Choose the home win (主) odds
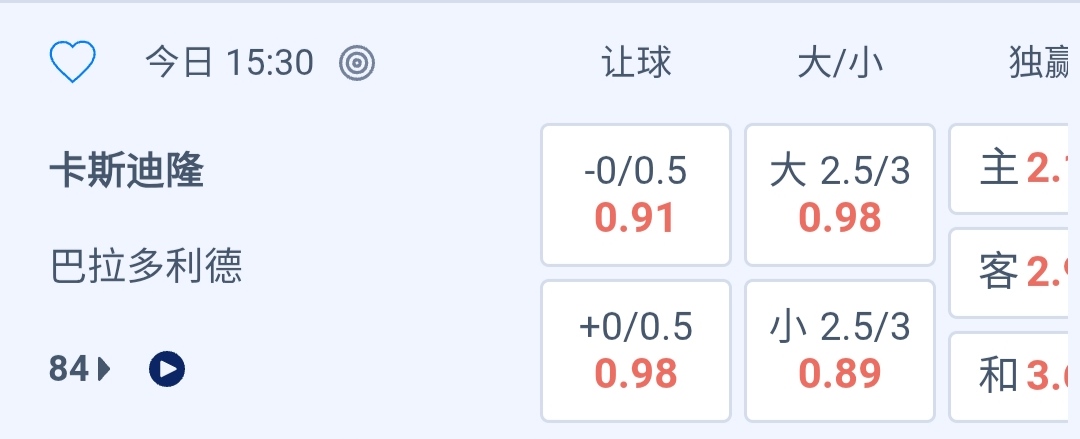Viewport: 1080px width, 439px height. click(1012, 170)
